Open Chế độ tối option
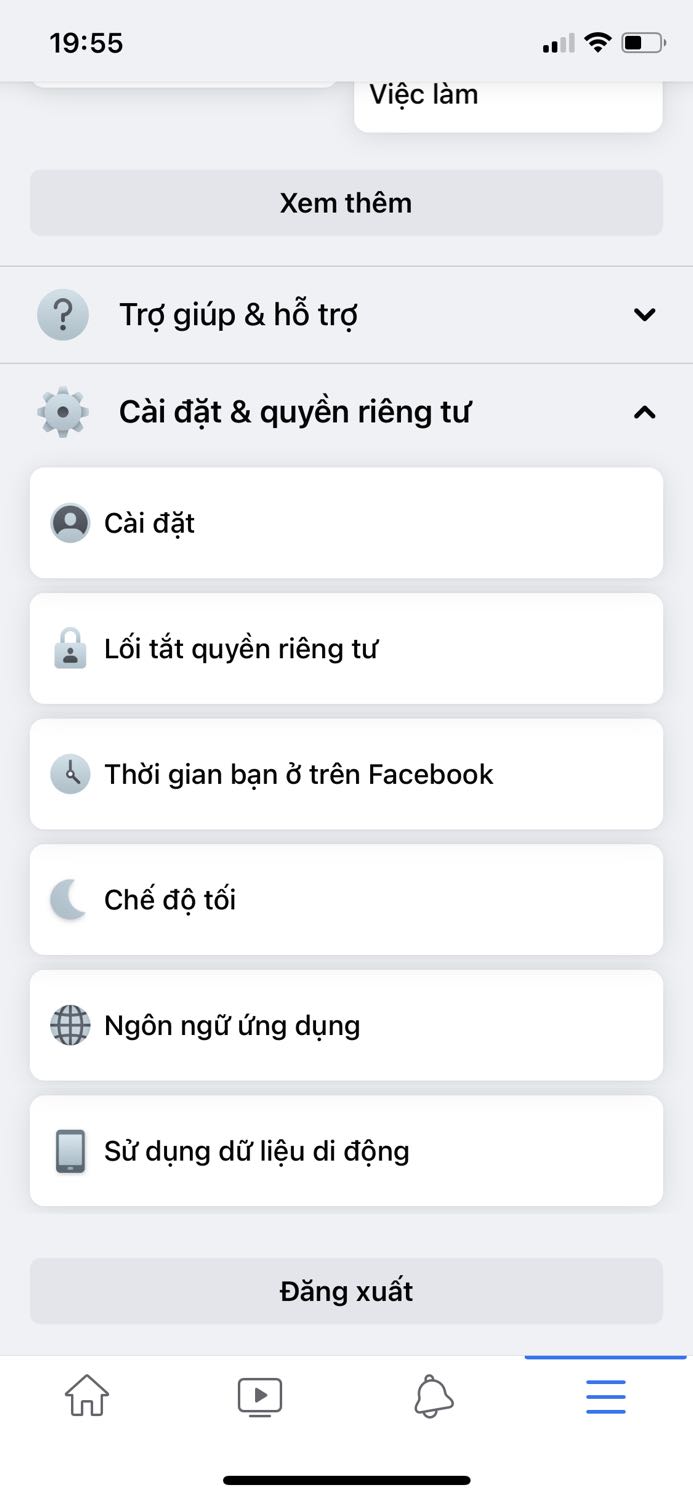 click(346, 900)
